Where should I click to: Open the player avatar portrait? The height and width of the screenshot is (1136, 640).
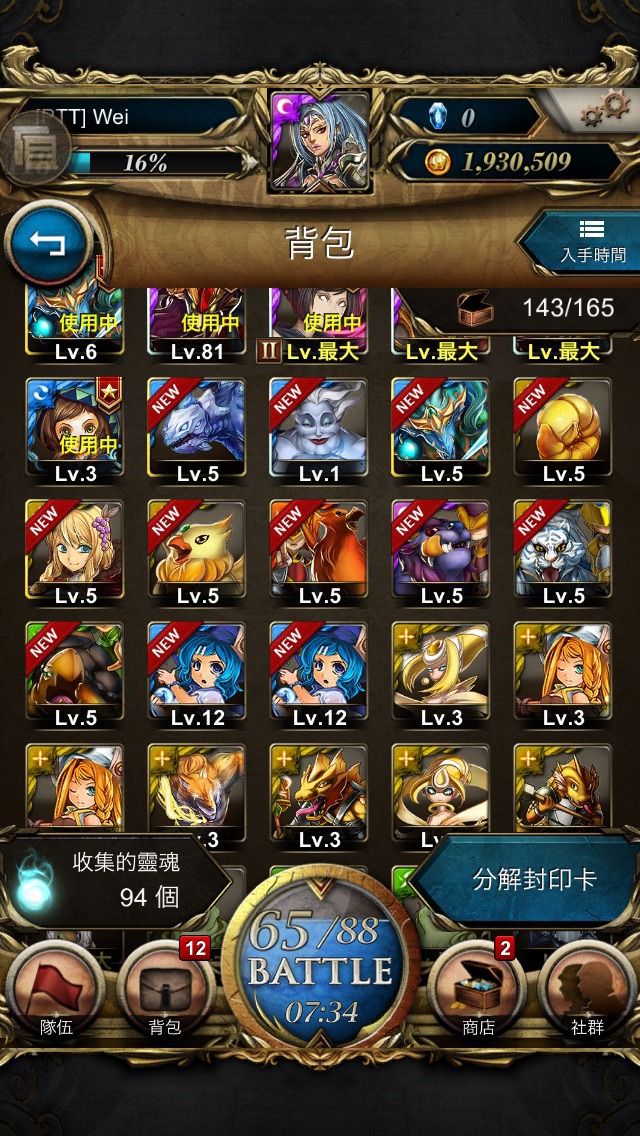(320, 141)
